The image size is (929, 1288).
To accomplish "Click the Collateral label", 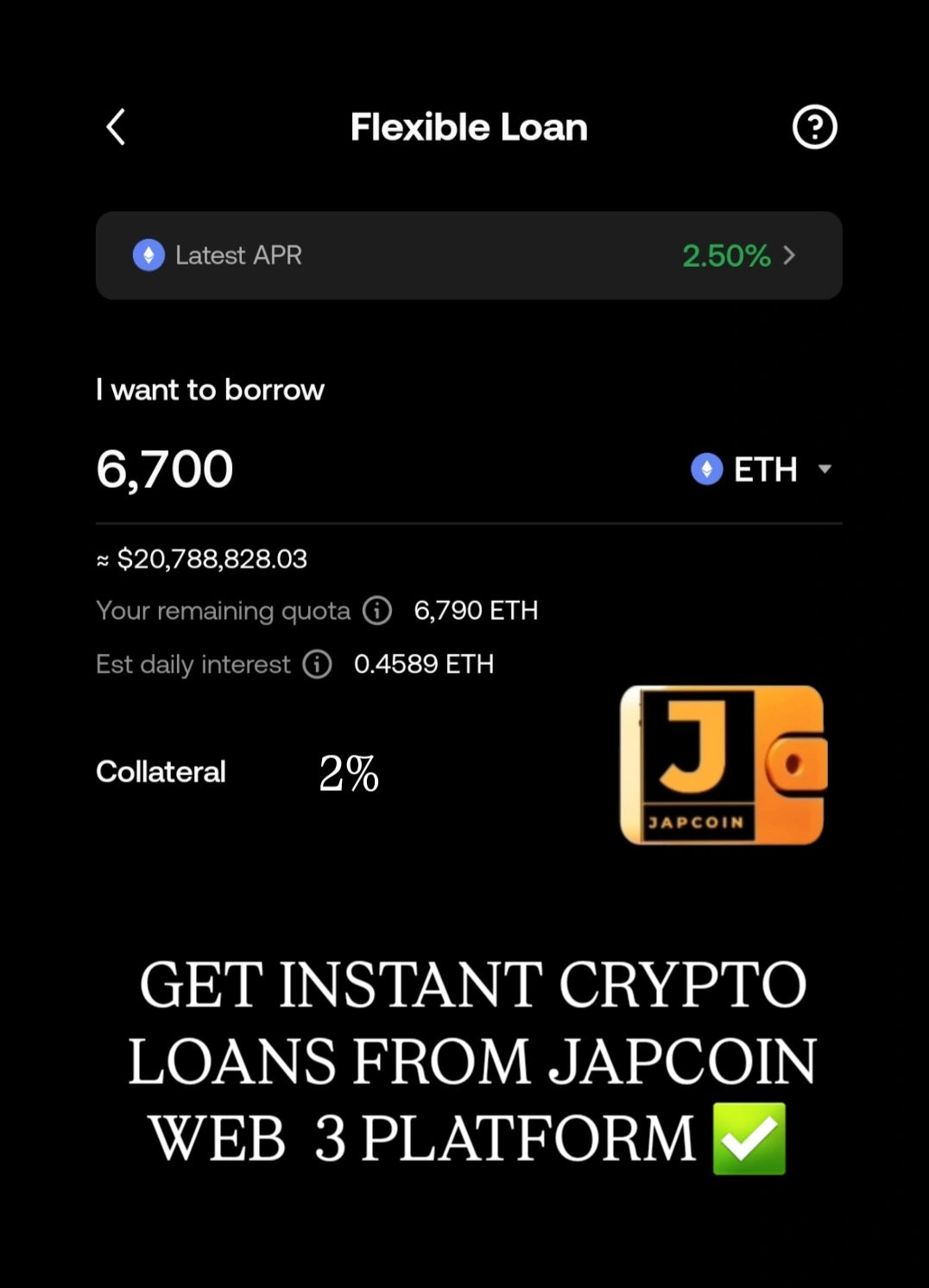I will click(x=161, y=772).
